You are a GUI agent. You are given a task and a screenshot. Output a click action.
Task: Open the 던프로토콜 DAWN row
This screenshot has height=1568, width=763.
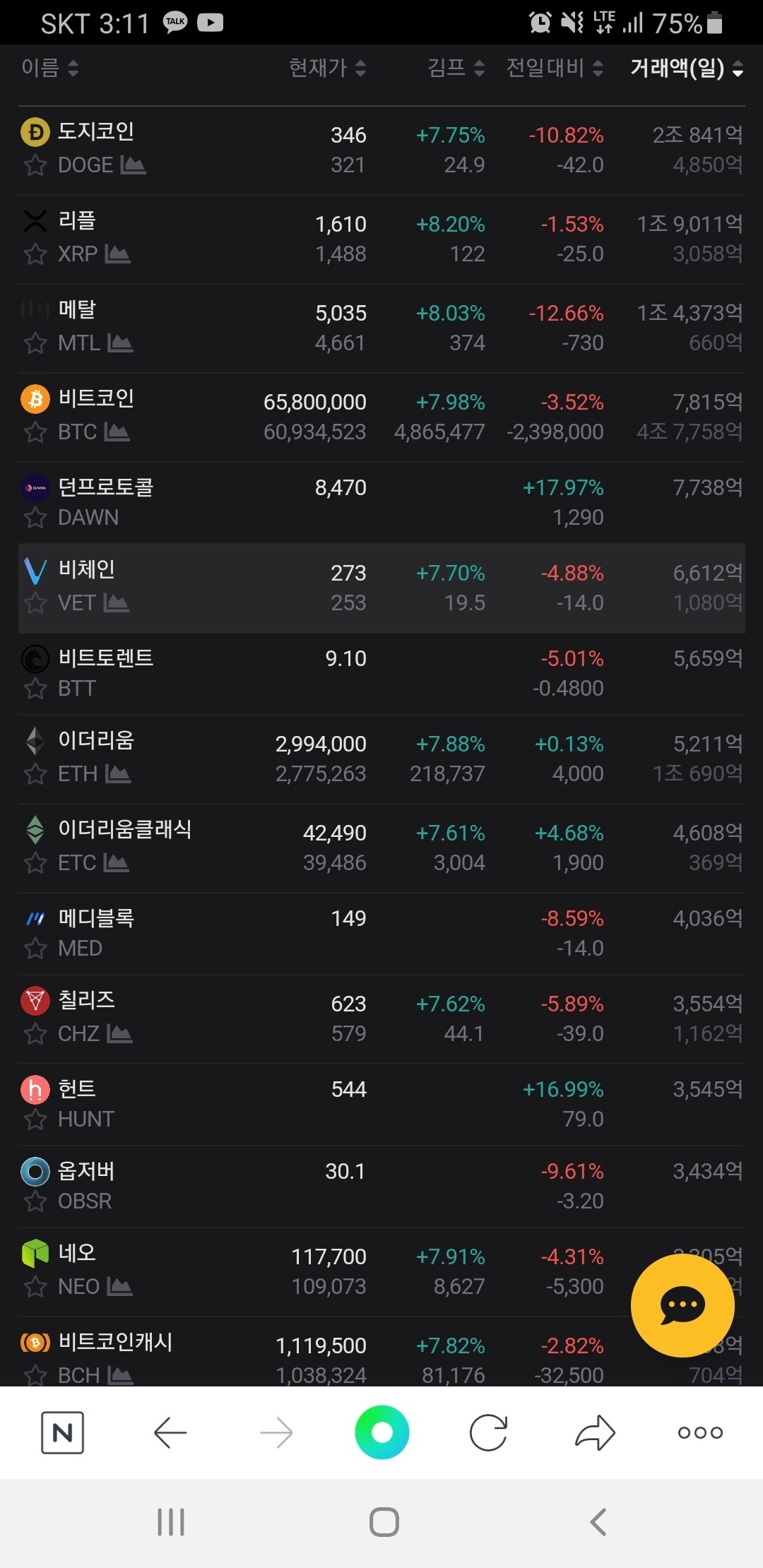click(x=381, y=502)
